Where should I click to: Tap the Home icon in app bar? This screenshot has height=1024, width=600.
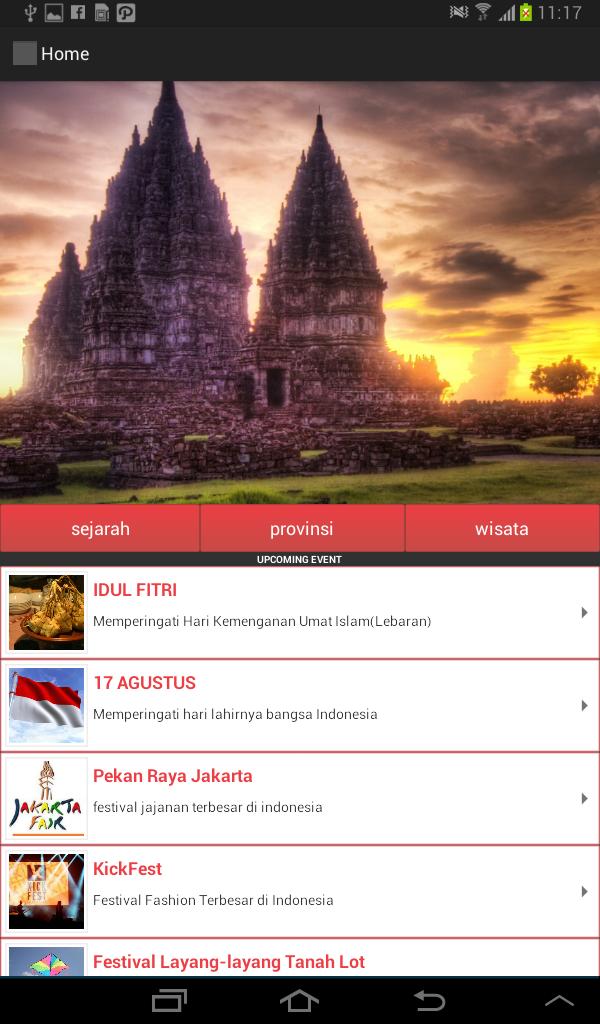click(x=25, y=54)
